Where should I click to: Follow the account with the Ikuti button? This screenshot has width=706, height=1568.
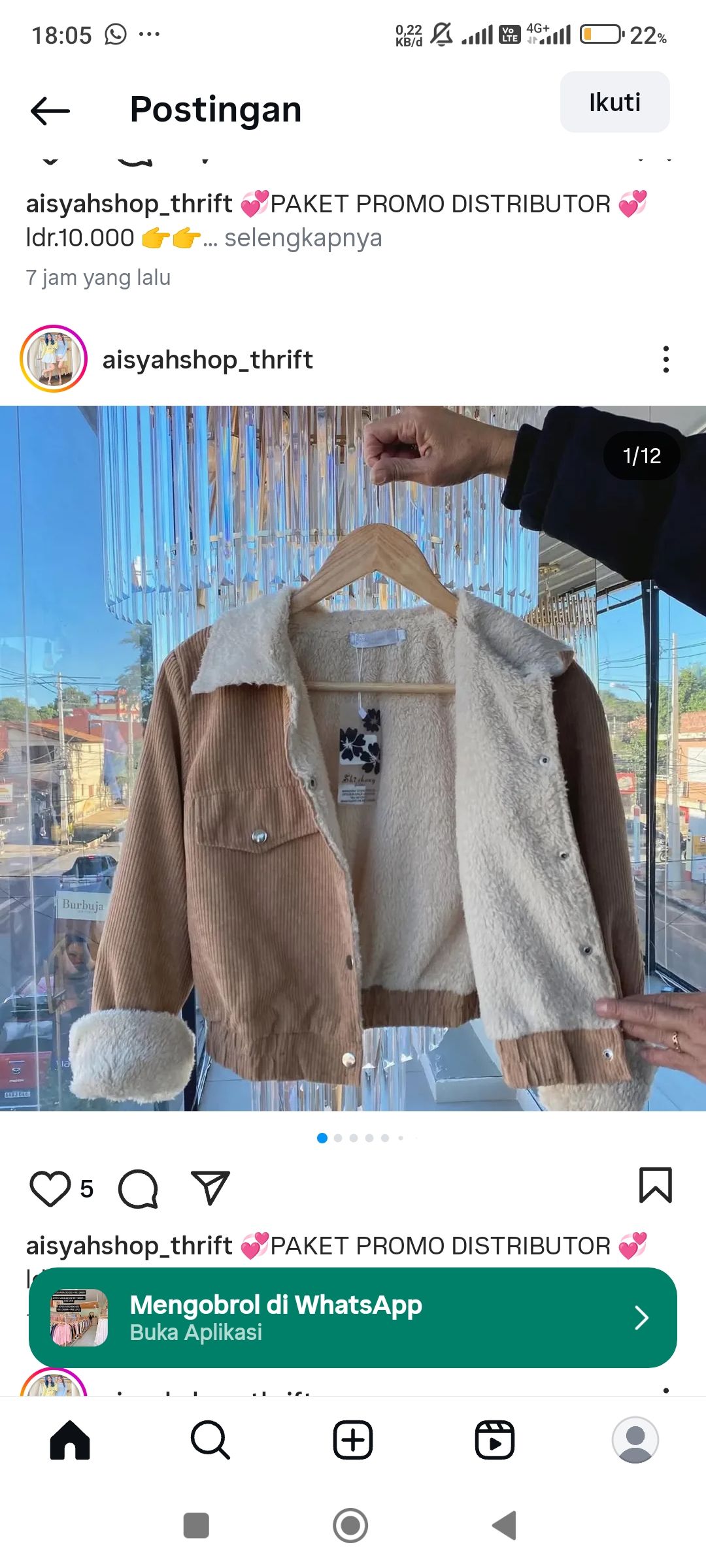[614, 103]
